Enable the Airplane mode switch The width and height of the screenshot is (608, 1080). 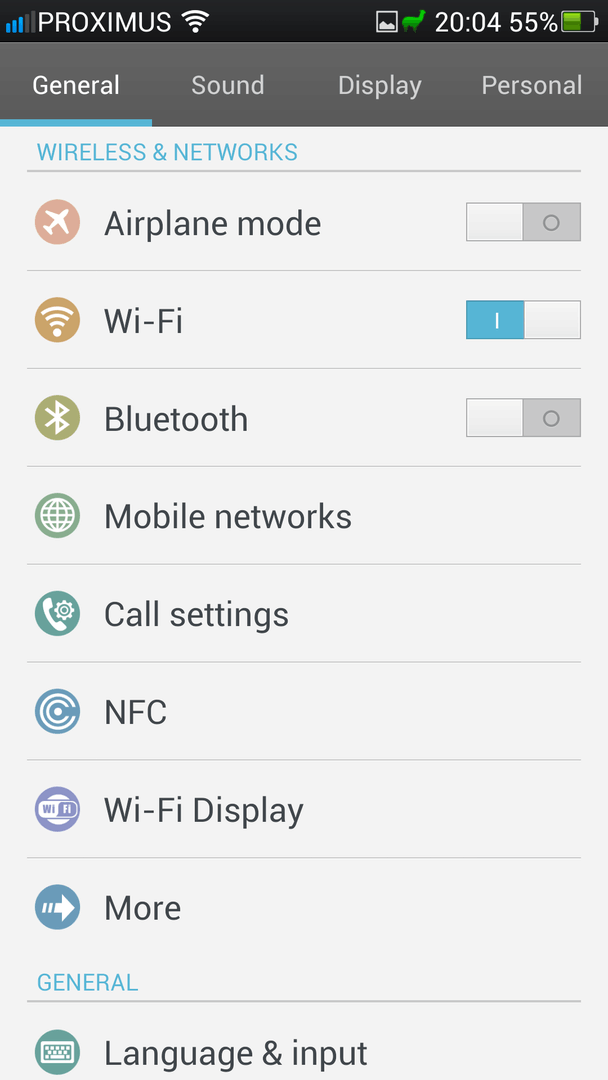click(523, 223)
